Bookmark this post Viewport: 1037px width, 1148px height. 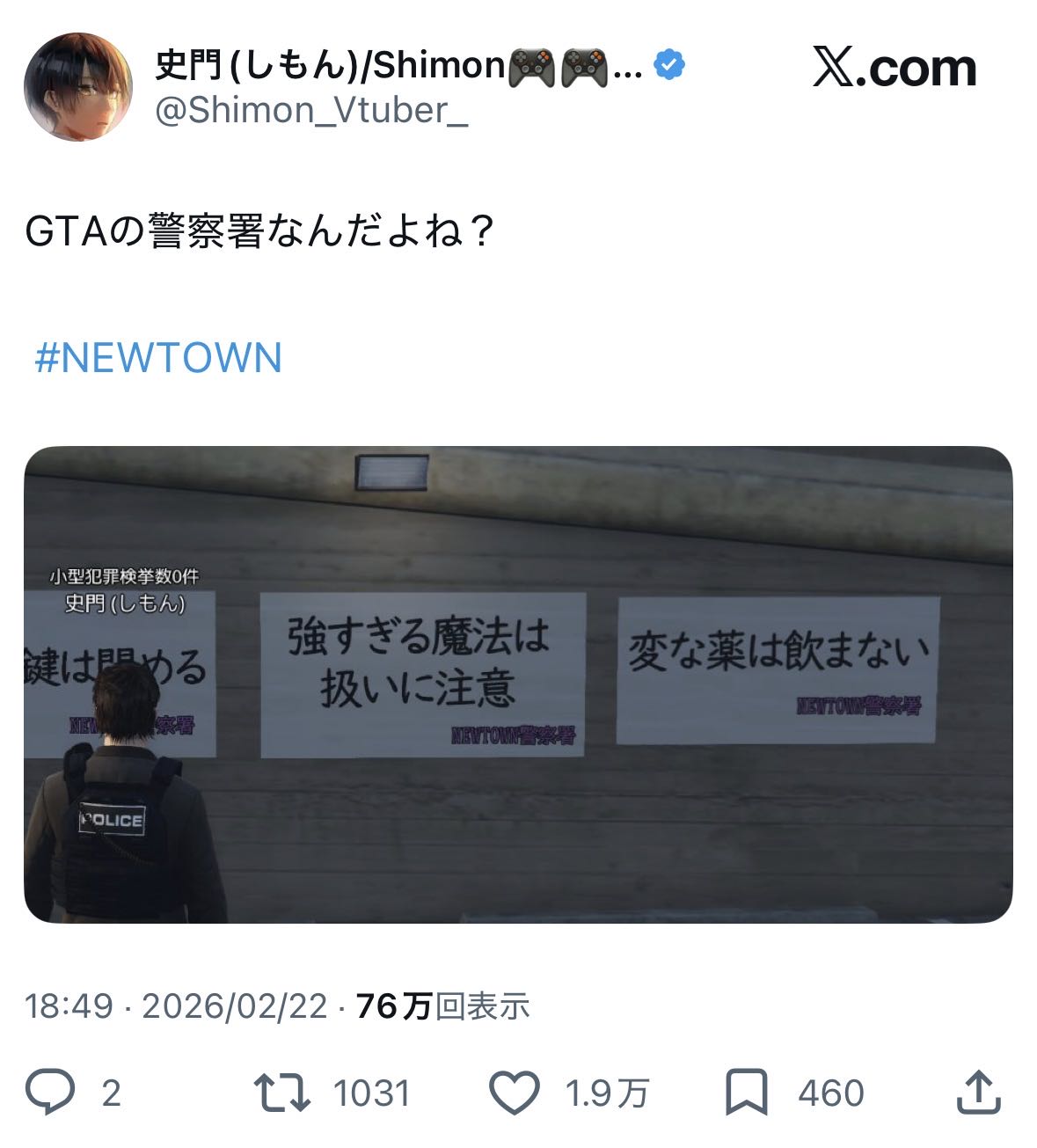pos(746,1093)
